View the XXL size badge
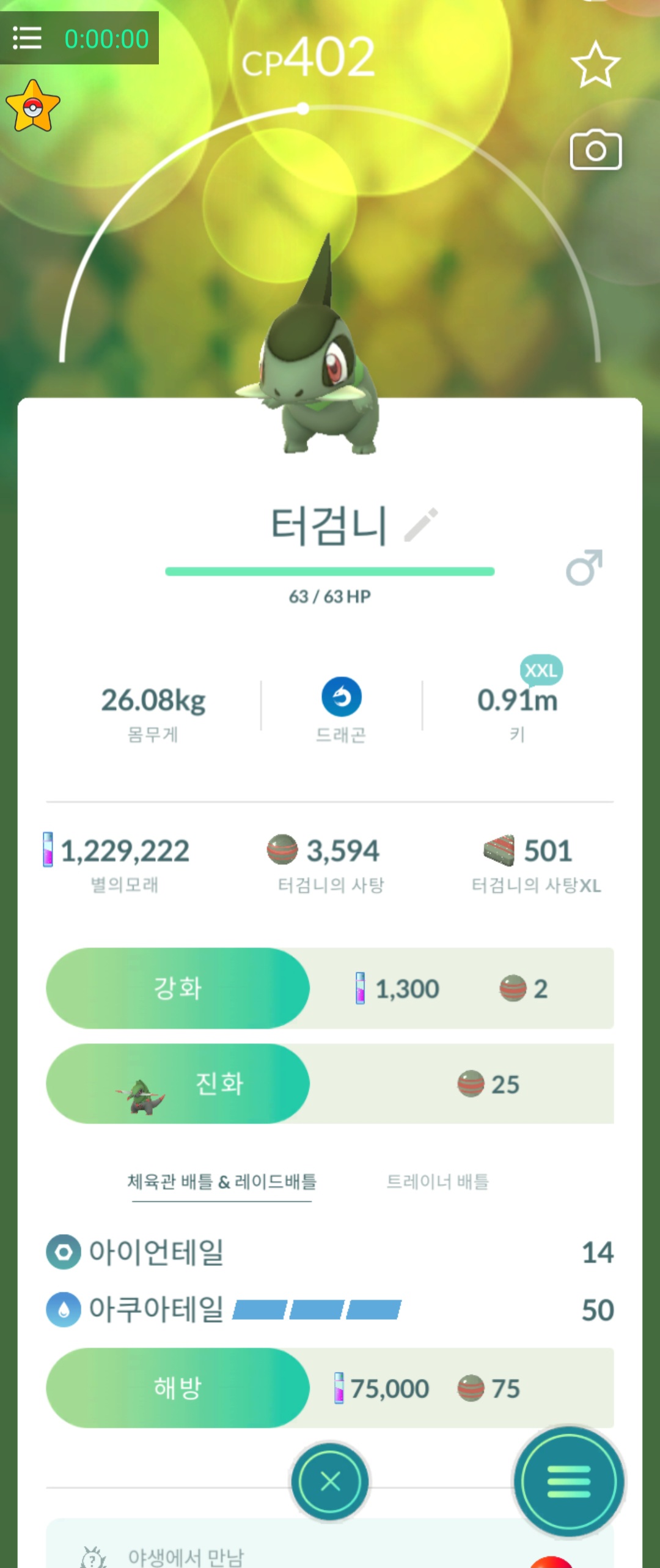660x1568 pixels. (541, 670)
